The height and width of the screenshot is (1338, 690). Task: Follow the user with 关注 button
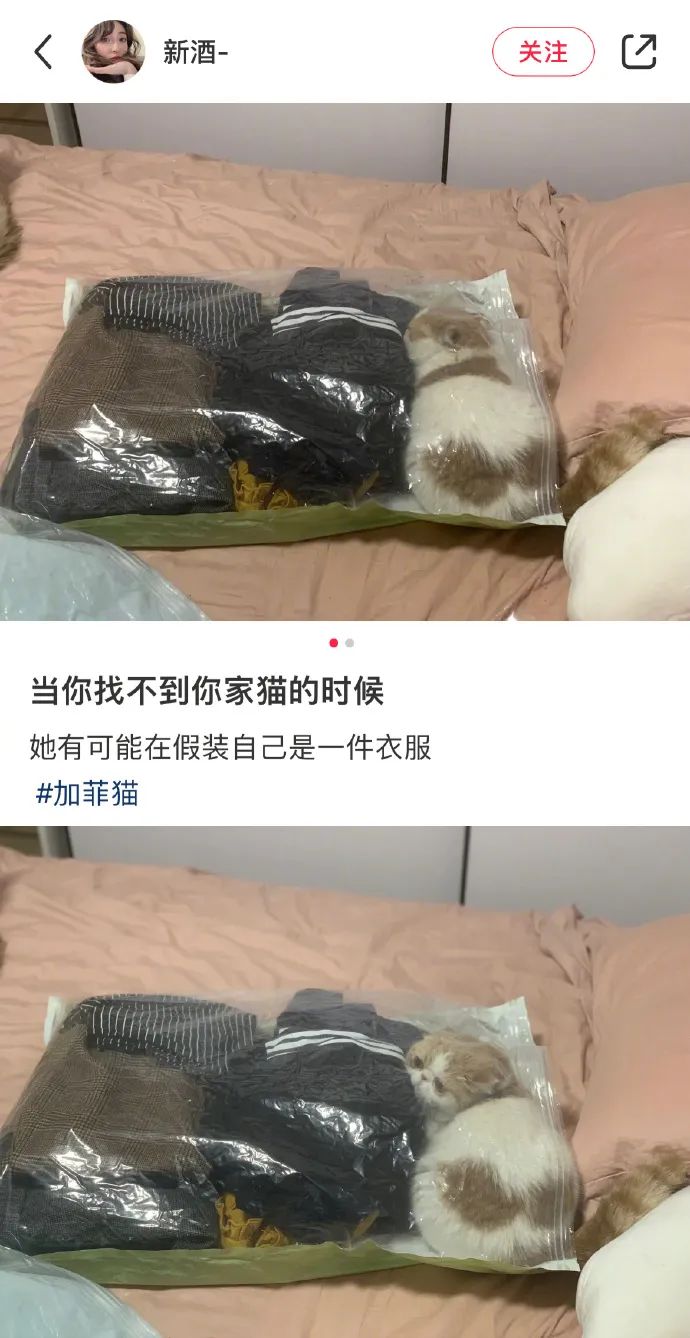[543, 52]
